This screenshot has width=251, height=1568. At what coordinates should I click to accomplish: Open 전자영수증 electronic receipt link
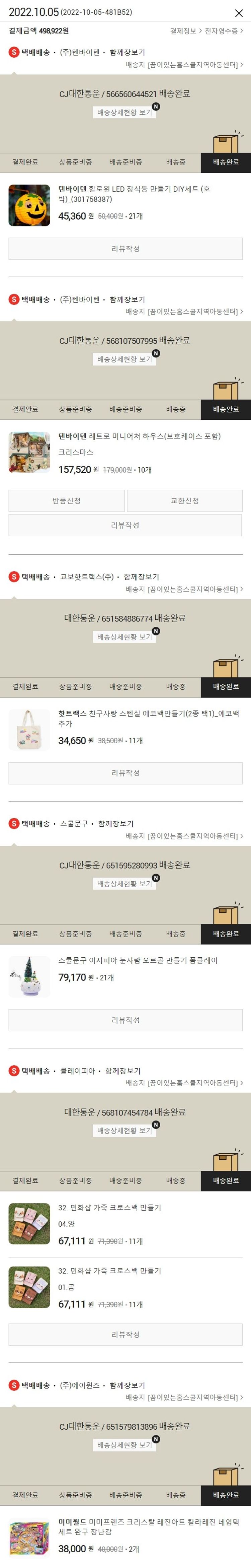click(x=223, y=31)
